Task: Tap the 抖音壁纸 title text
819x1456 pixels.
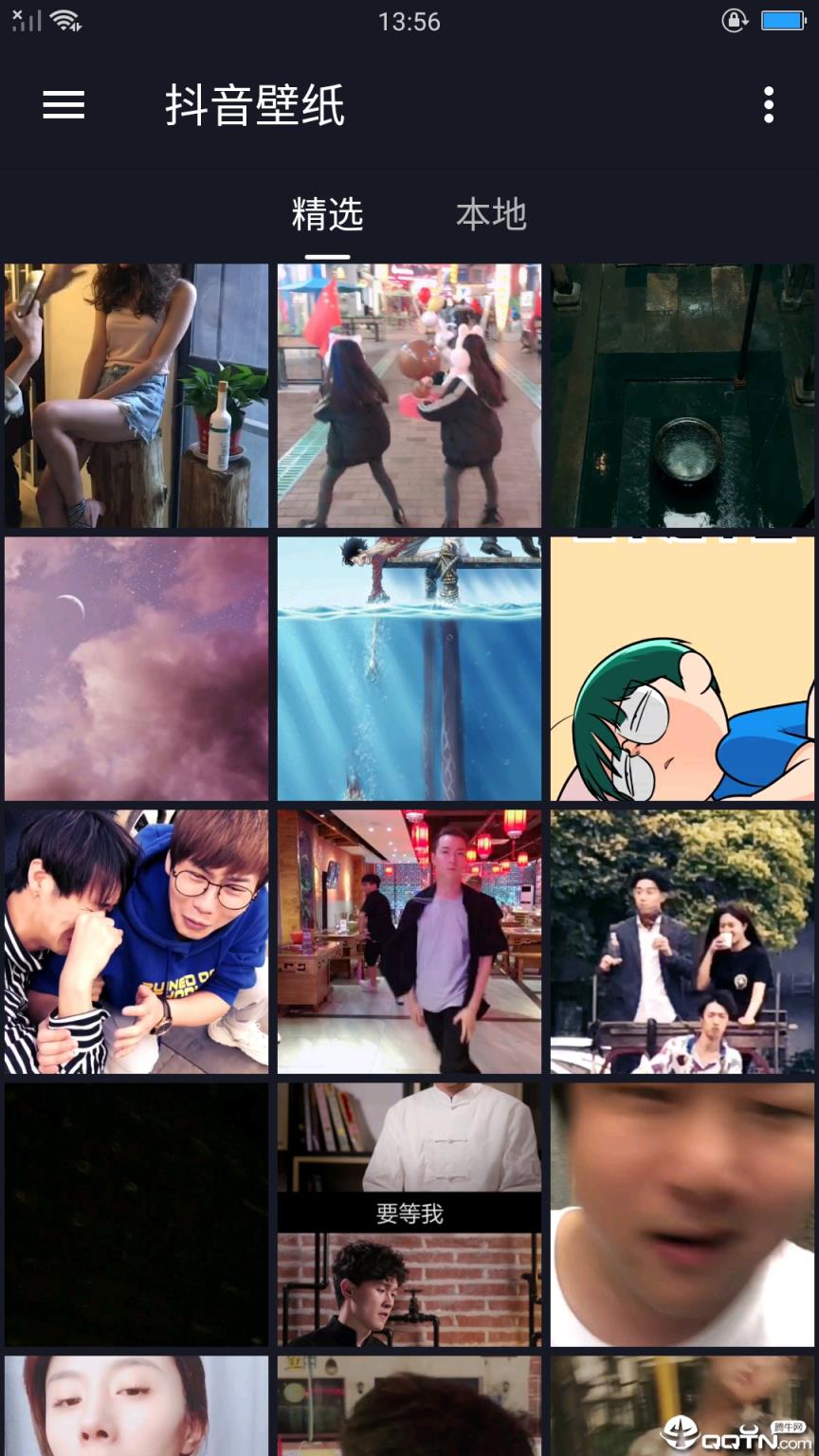Action: (254, 106)
